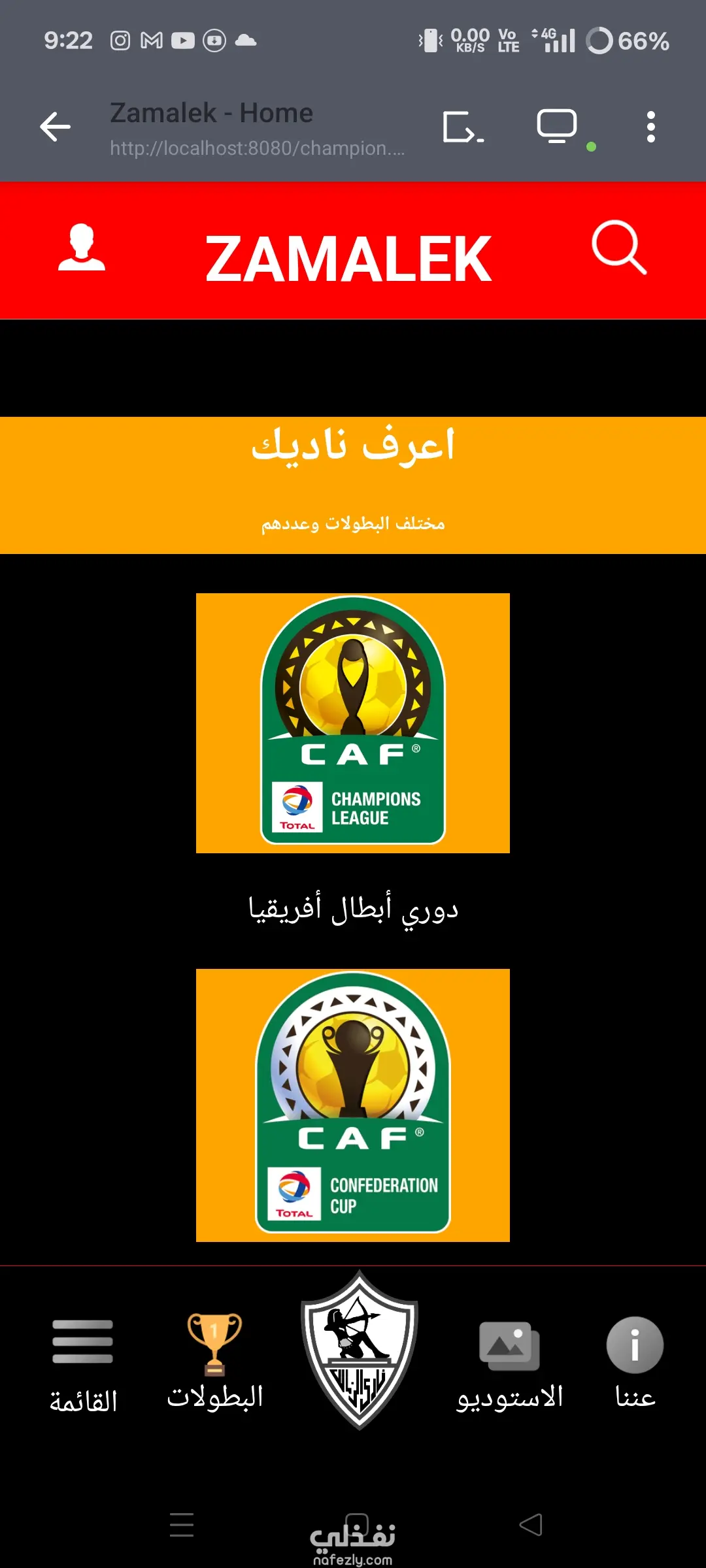Switch to the البطولات tab
This screenshot has height=1568, width=706.
click(x=214, y=1362)
